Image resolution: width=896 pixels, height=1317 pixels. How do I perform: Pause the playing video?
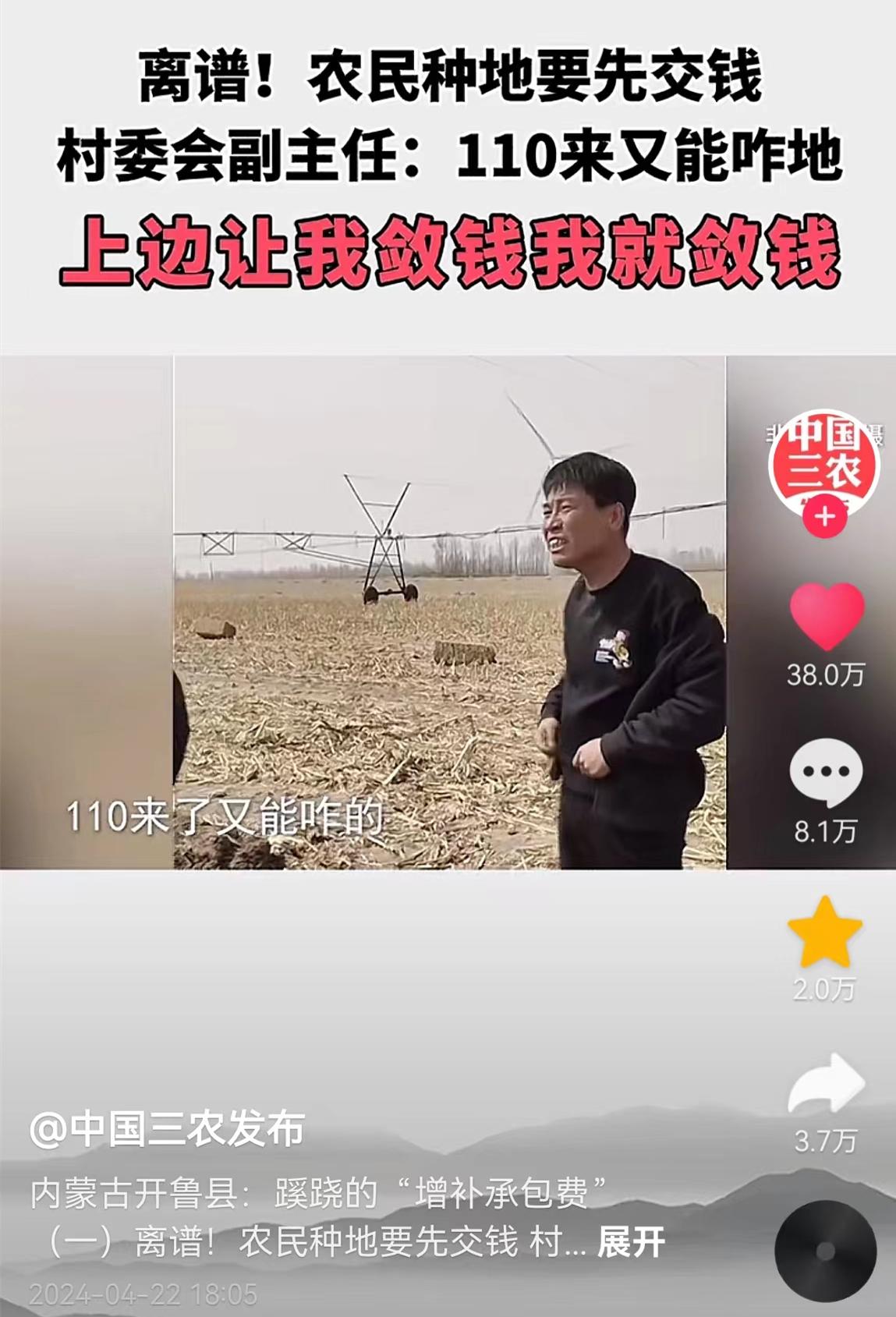[x=448, y=612]
